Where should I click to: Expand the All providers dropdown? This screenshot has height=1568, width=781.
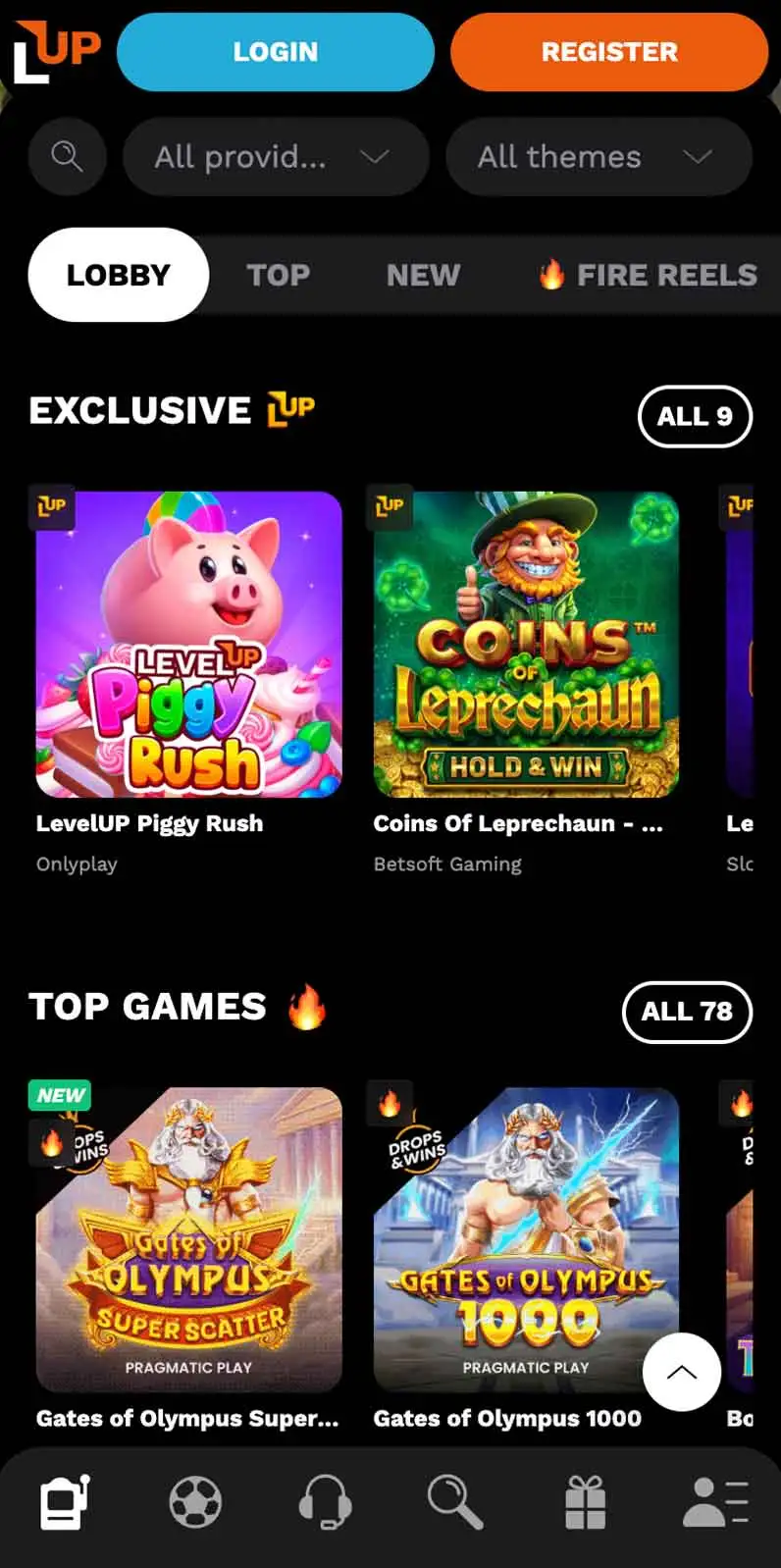(276, 156)
